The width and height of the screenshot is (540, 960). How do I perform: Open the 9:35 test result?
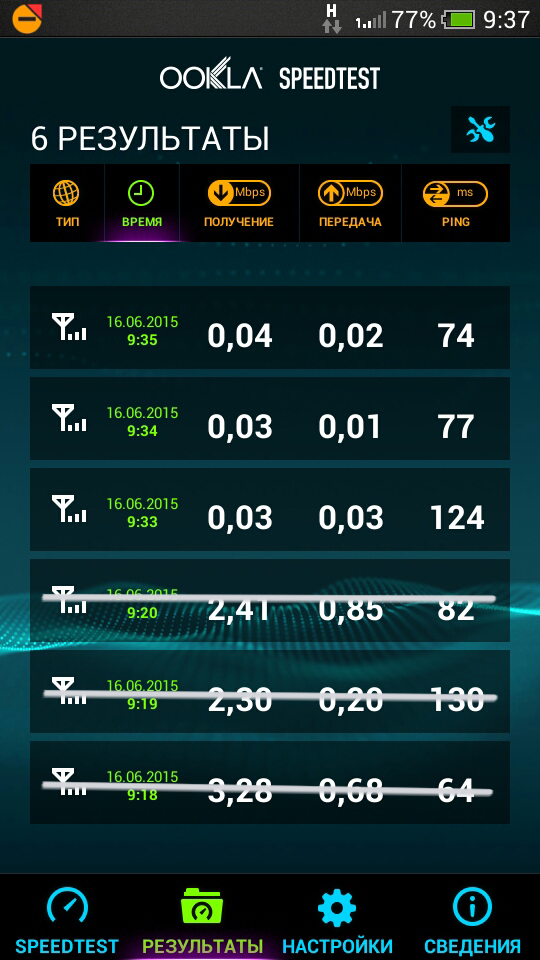(x=270, y=328)
